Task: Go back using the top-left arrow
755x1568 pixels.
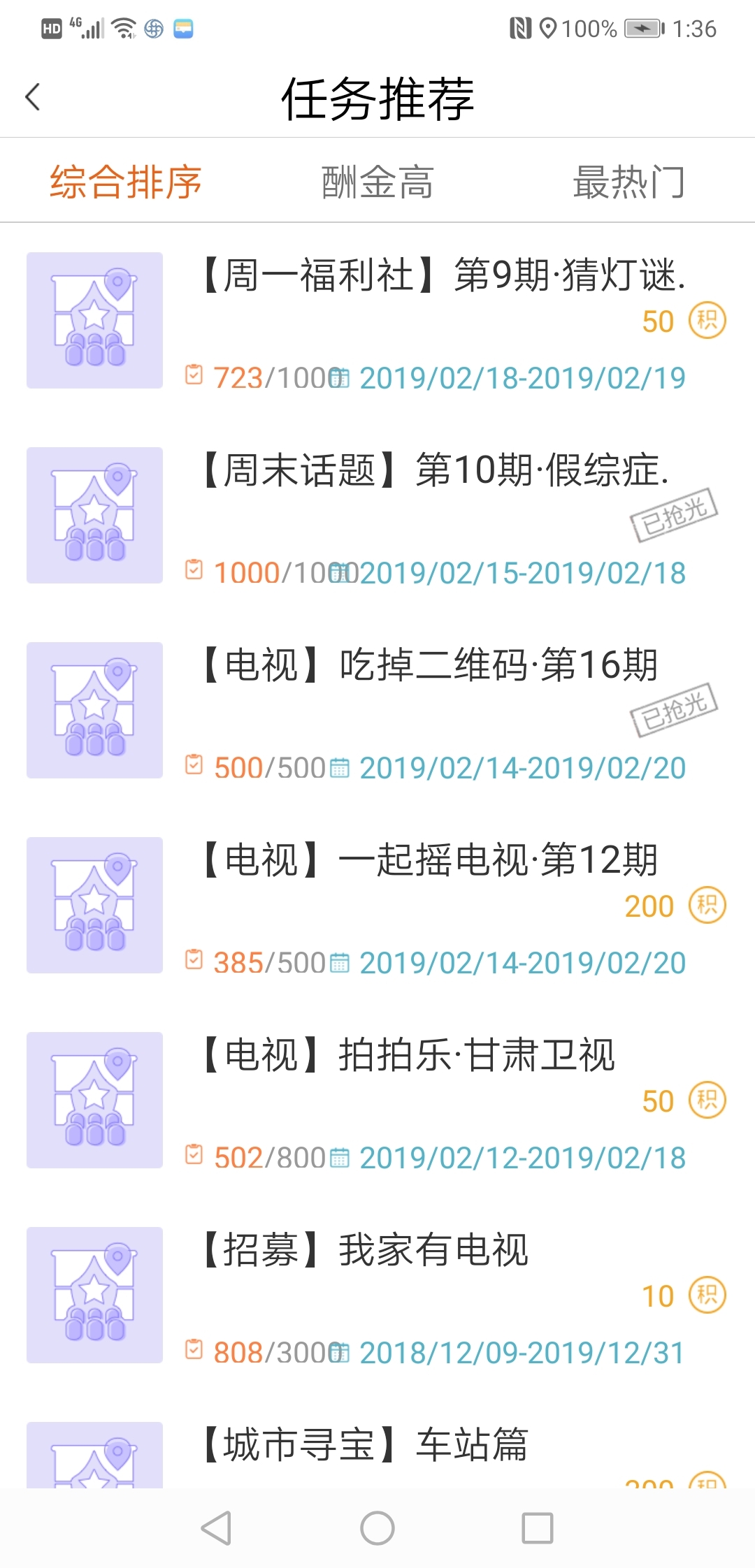Action: (32, 97)
